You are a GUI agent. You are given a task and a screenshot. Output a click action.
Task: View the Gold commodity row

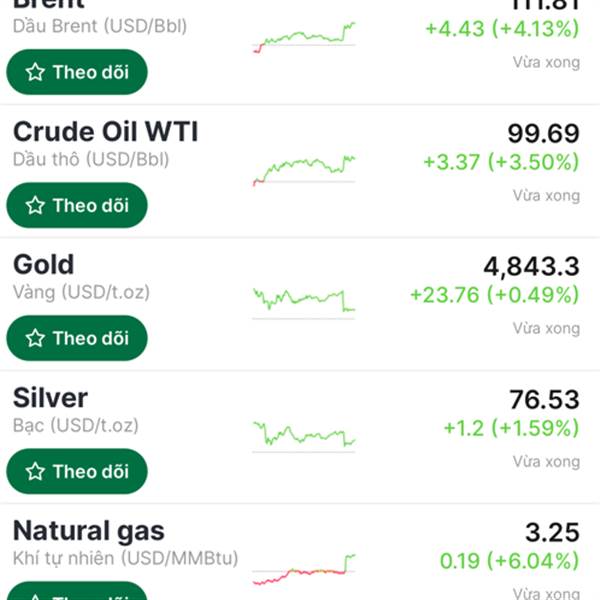click(x=44, y=265)
